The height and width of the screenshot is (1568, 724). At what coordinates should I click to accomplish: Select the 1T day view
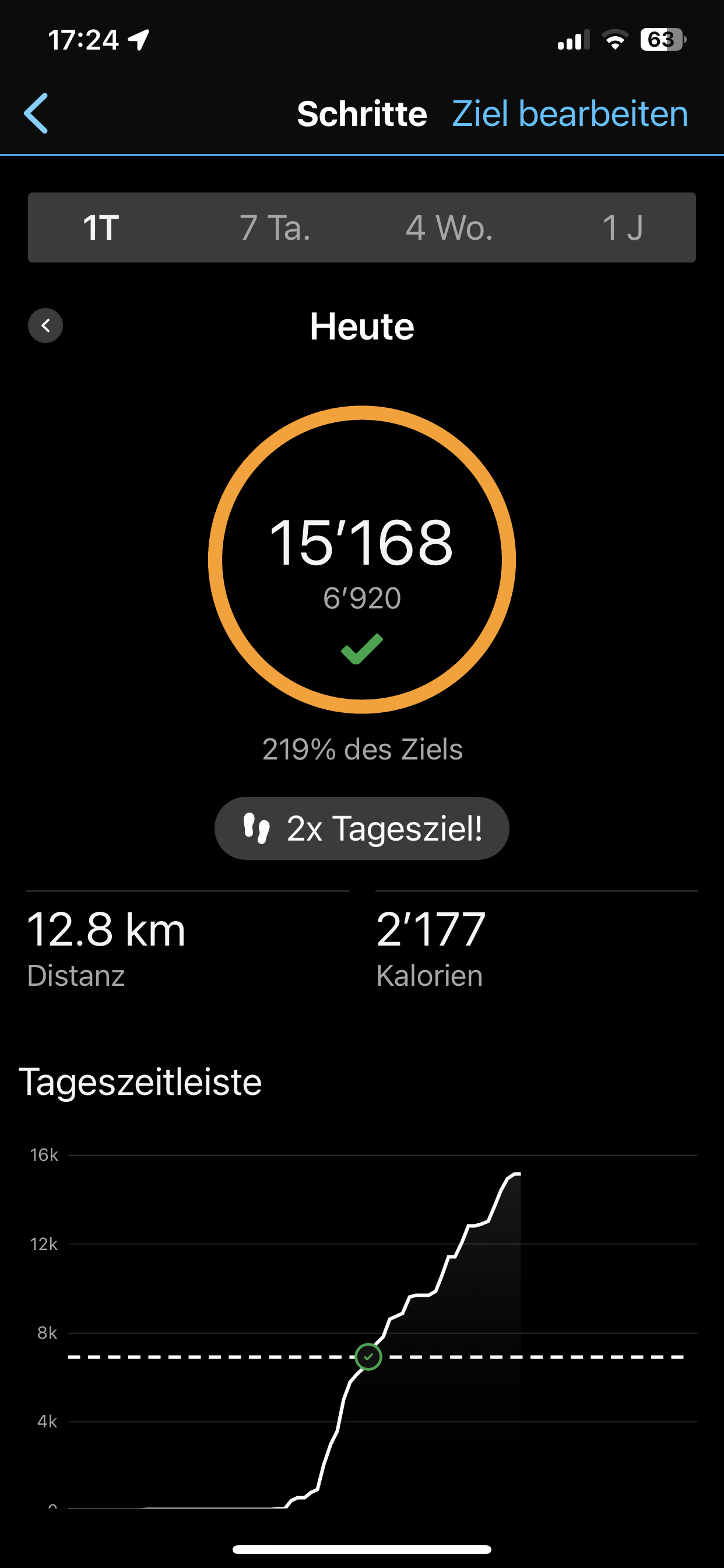[101, 228]
